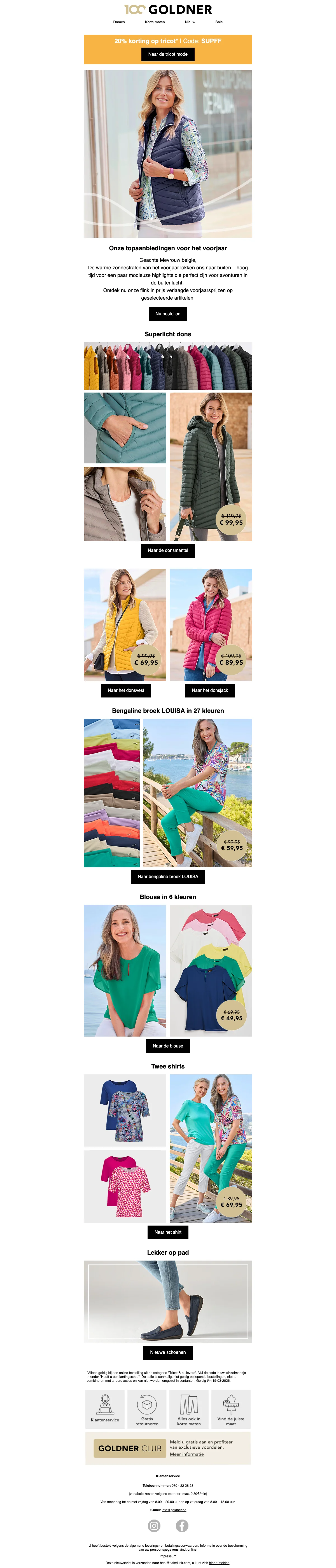Open the Dames category link
The image size is (336, 1568).
point(119,22)
